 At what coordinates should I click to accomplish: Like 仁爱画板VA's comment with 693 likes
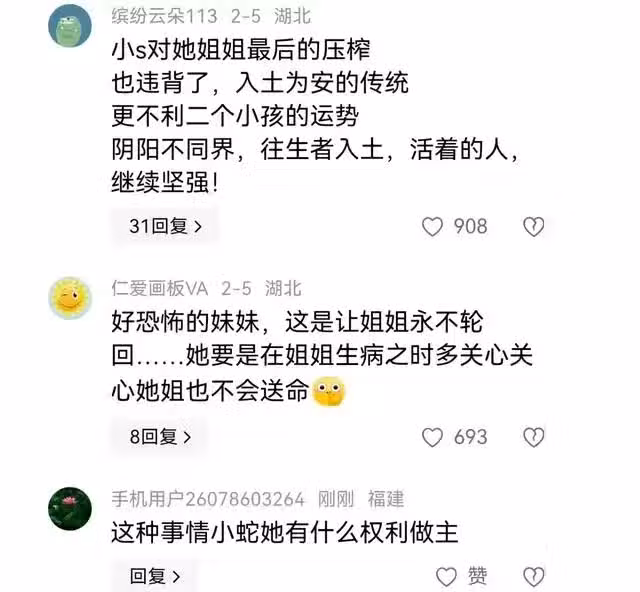coord(432,437)
